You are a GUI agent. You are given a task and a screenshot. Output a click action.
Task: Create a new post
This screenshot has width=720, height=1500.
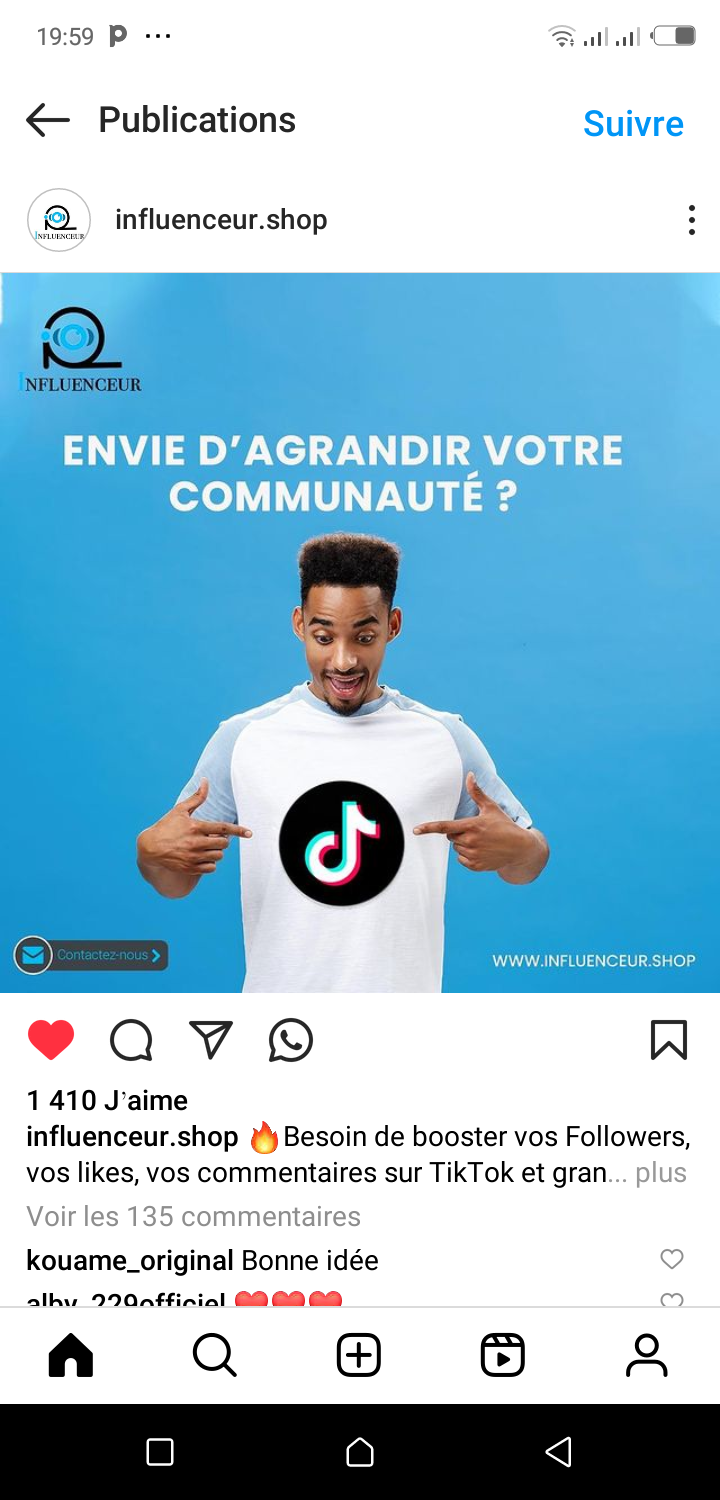pyautogui.click(x=359, y=1356)
